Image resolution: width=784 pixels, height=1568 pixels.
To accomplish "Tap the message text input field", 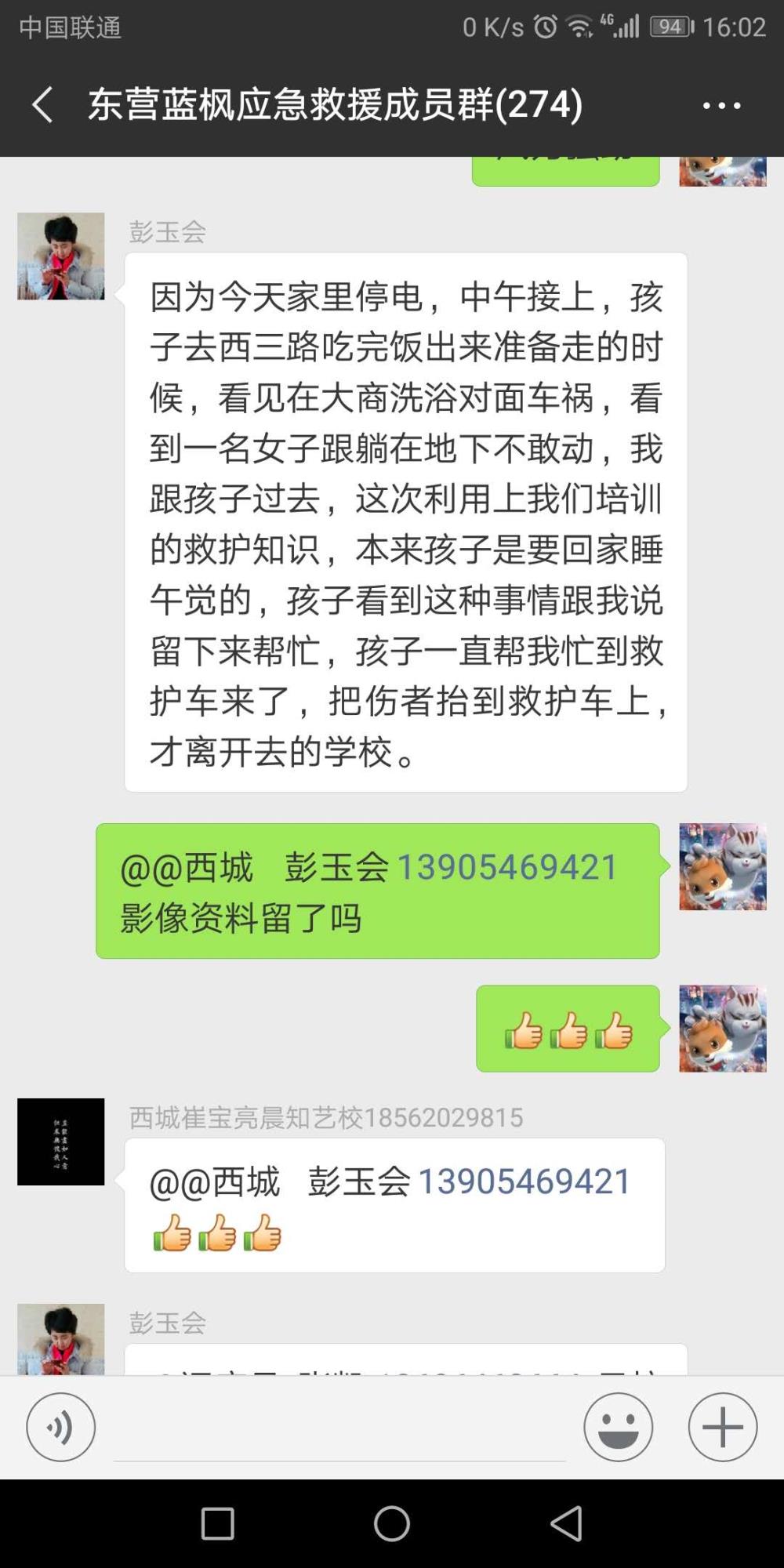I will click(x=339, y=1428).
